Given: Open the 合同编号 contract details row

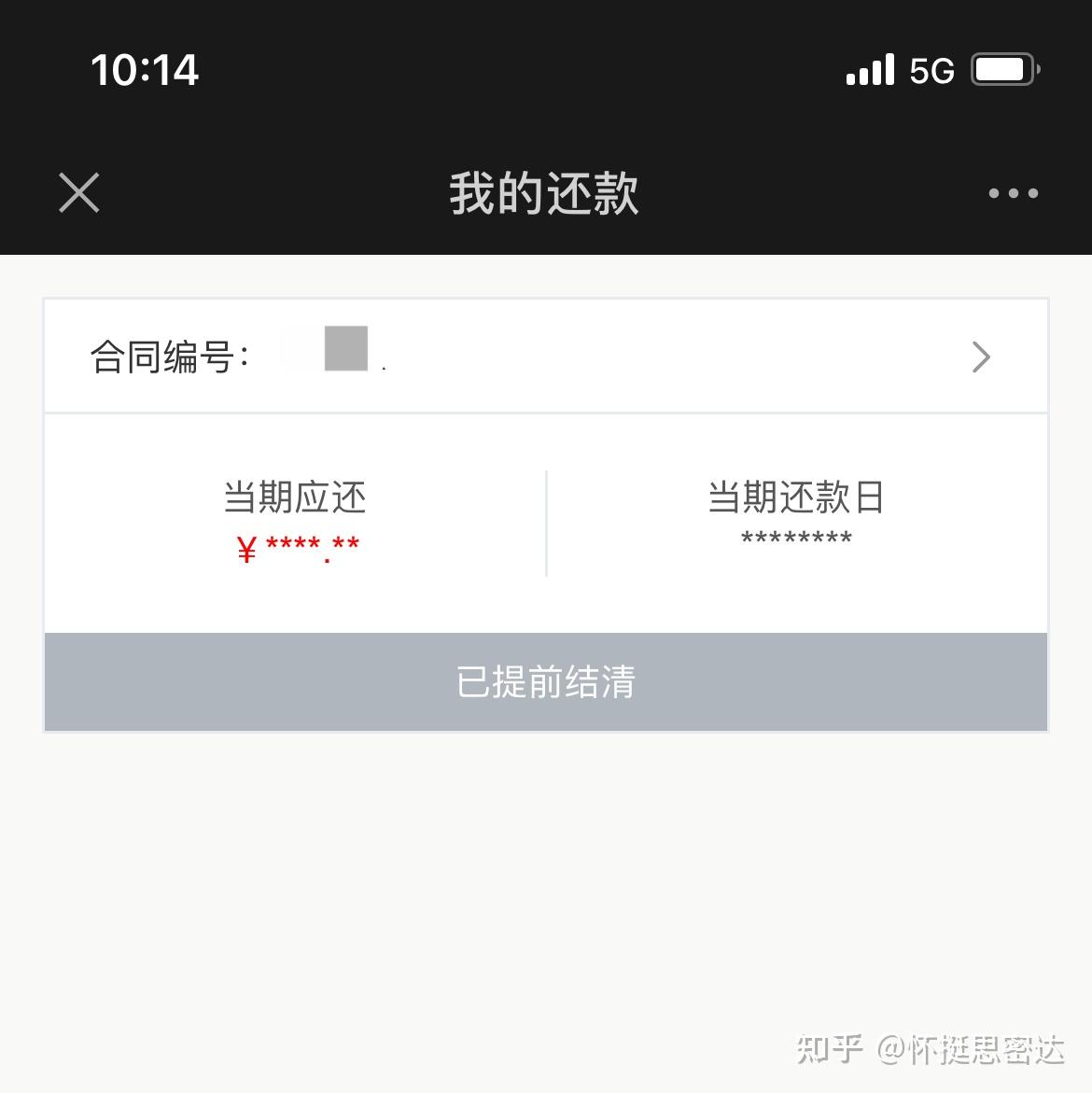Looking at the screenshot, I should [x=545, y=357].
